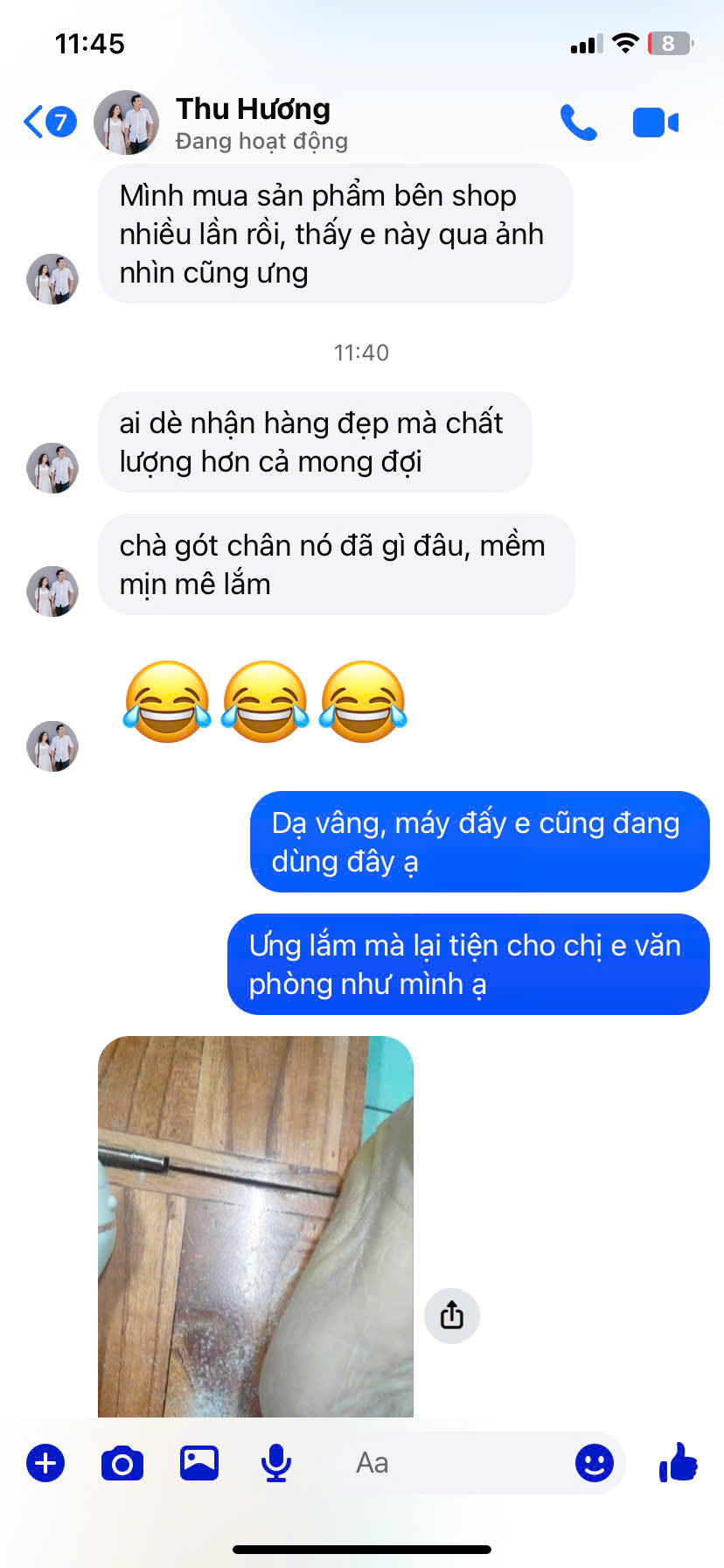Image resolution: width=724 pixels, height=1568 pixels.
Task: Open more options with the plus button
Action: pos(45,1463)
